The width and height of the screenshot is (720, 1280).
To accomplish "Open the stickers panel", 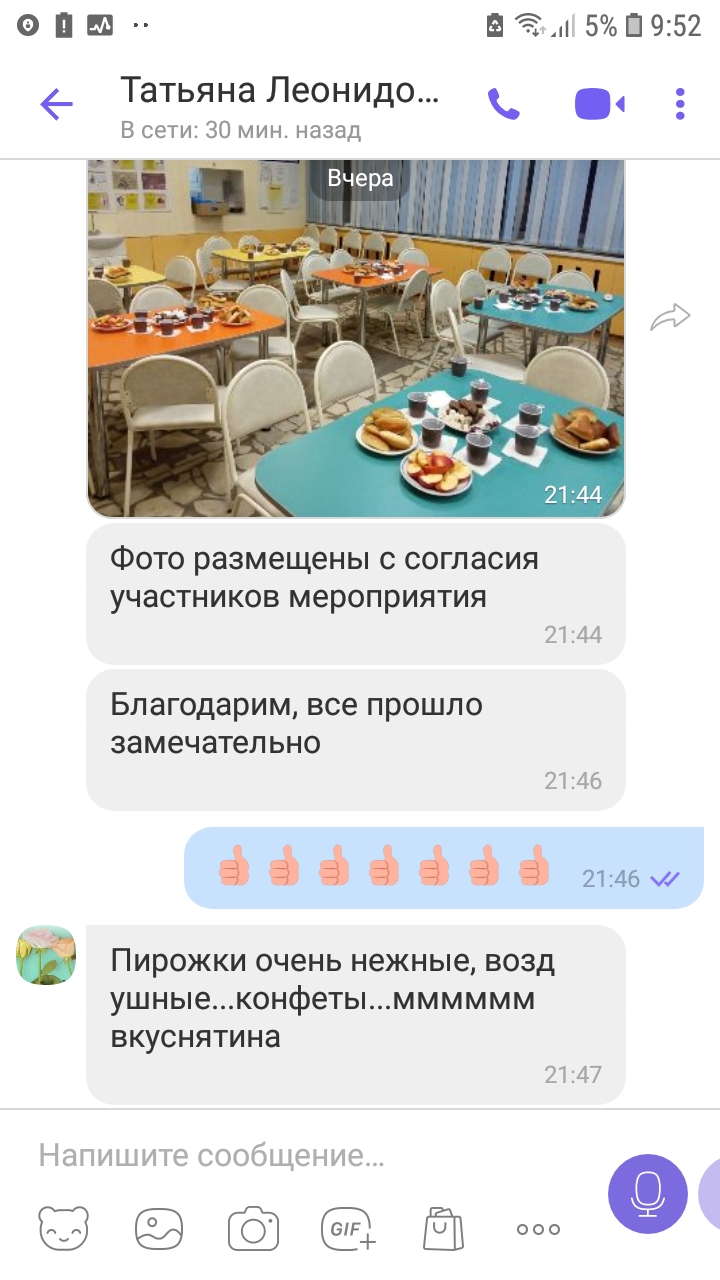I will 63,1229.
